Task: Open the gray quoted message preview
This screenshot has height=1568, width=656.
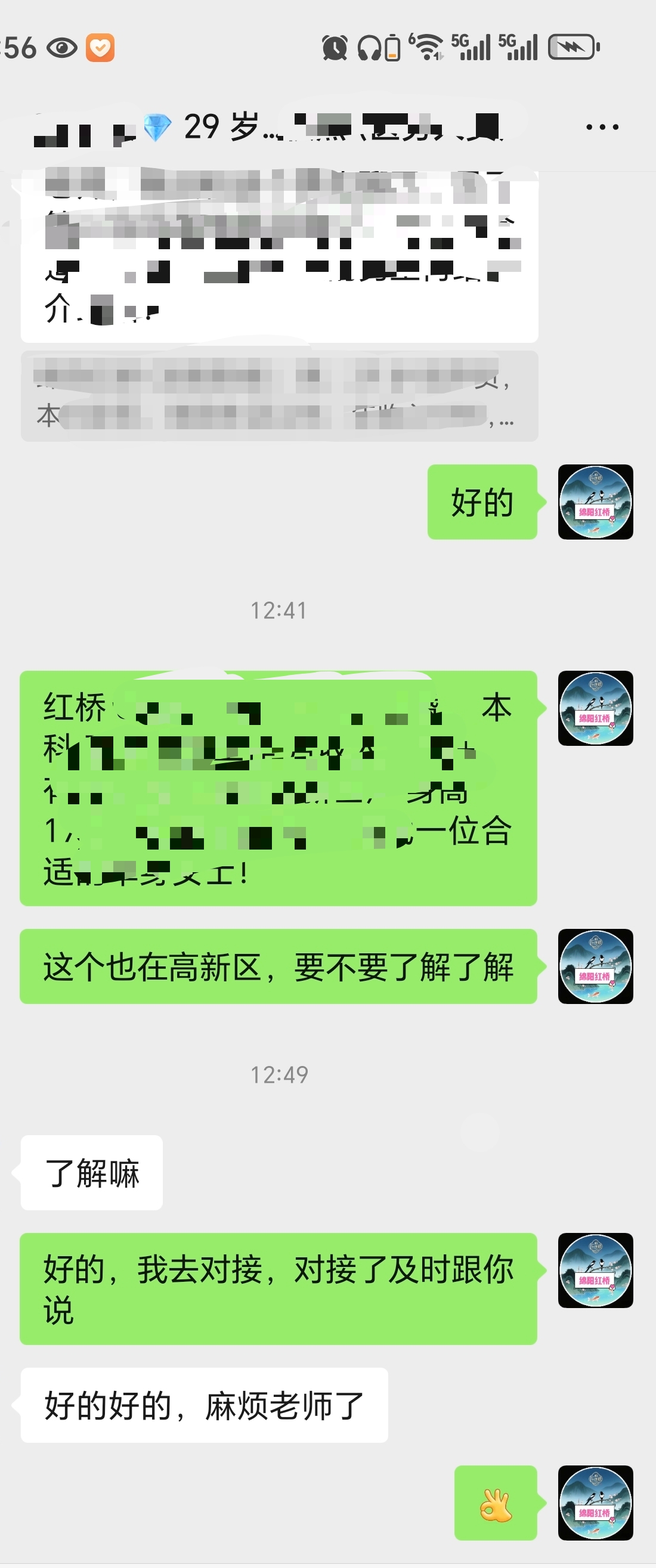Action: [x=279, y=396]
